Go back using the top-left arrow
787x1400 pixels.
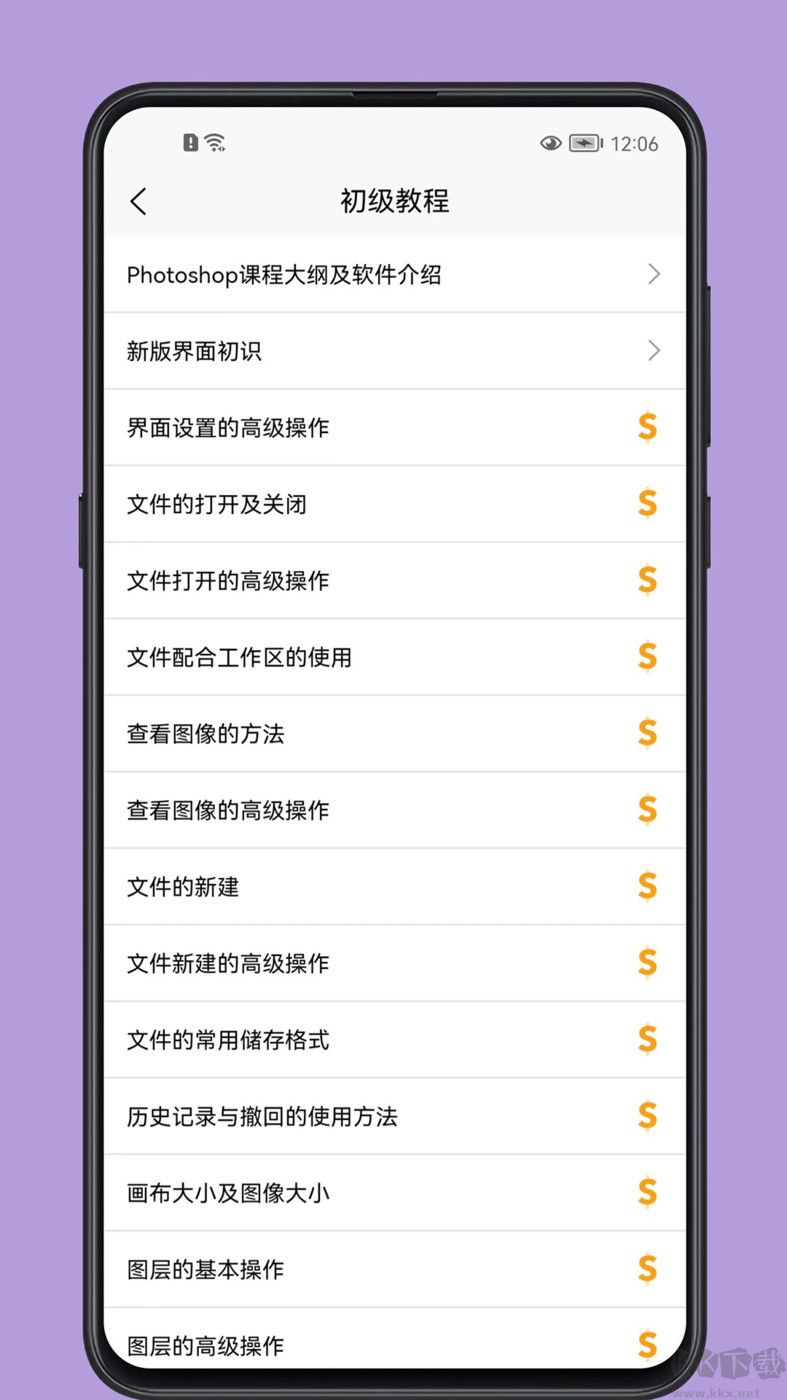coord(138,201)
